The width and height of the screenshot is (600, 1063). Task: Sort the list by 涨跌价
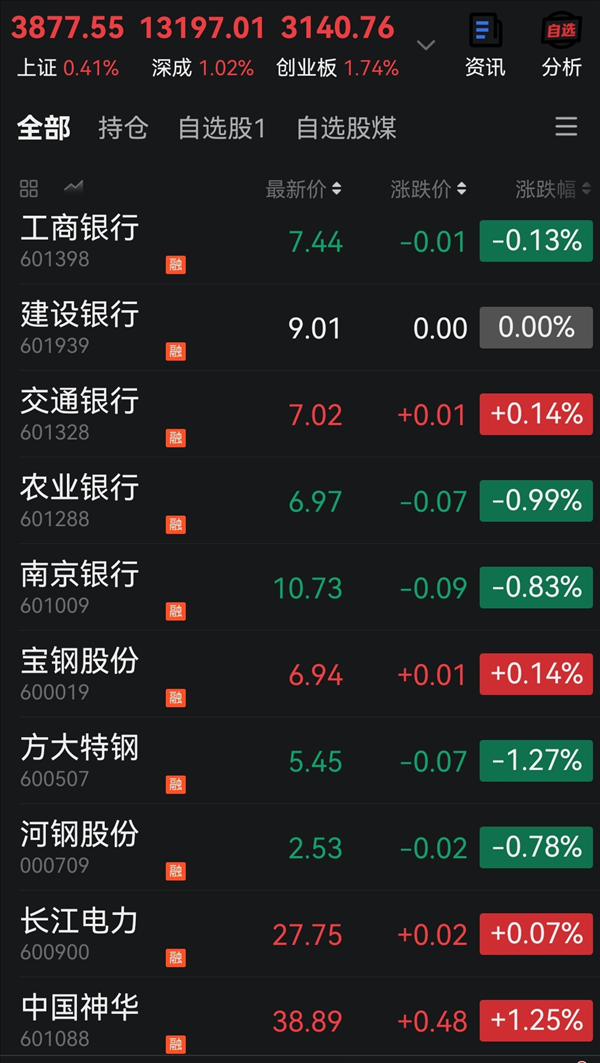coord(428,190)
